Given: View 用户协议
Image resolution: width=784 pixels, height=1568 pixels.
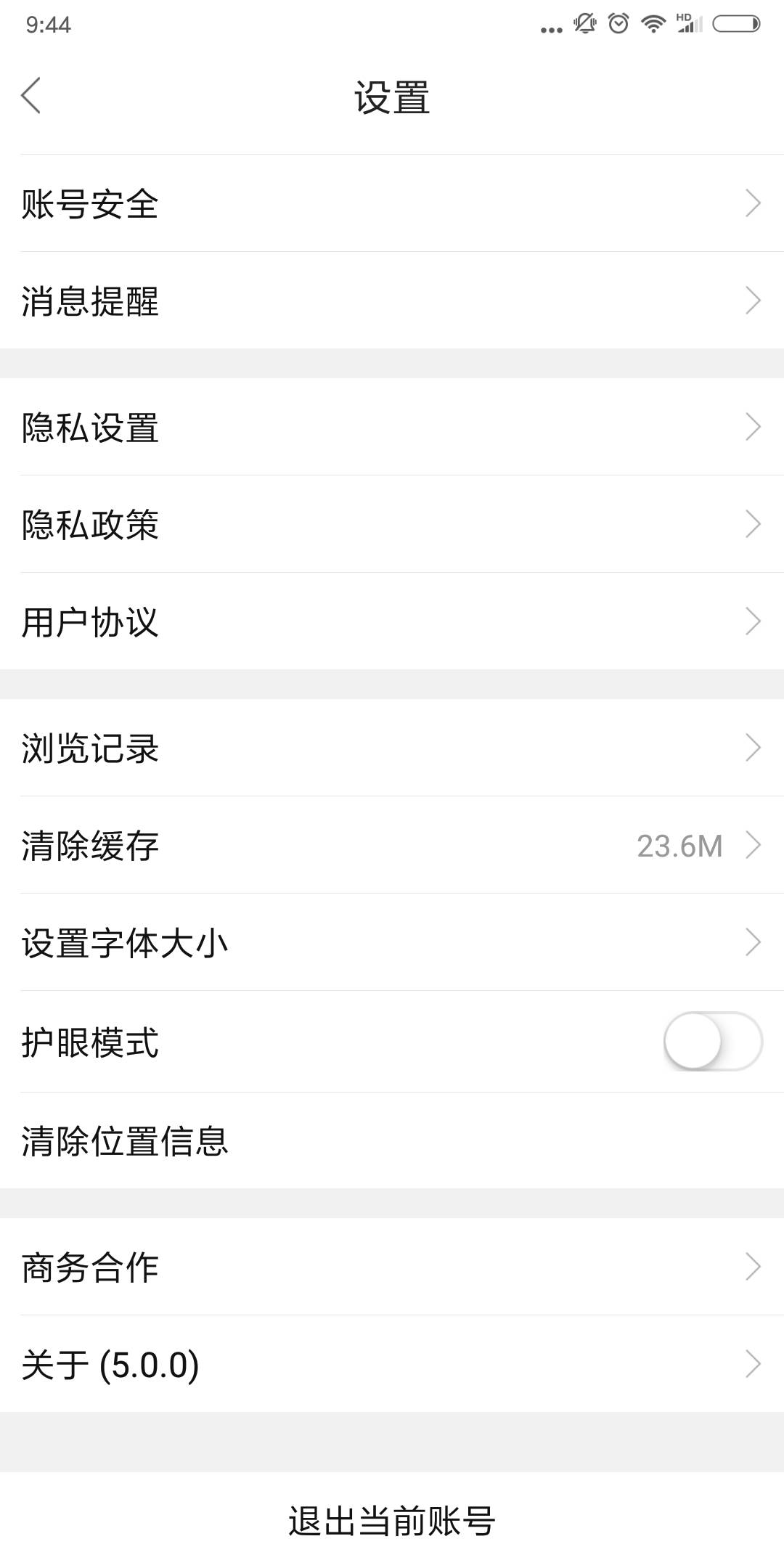Looking at the screenshot, I should tap(392, 621).
